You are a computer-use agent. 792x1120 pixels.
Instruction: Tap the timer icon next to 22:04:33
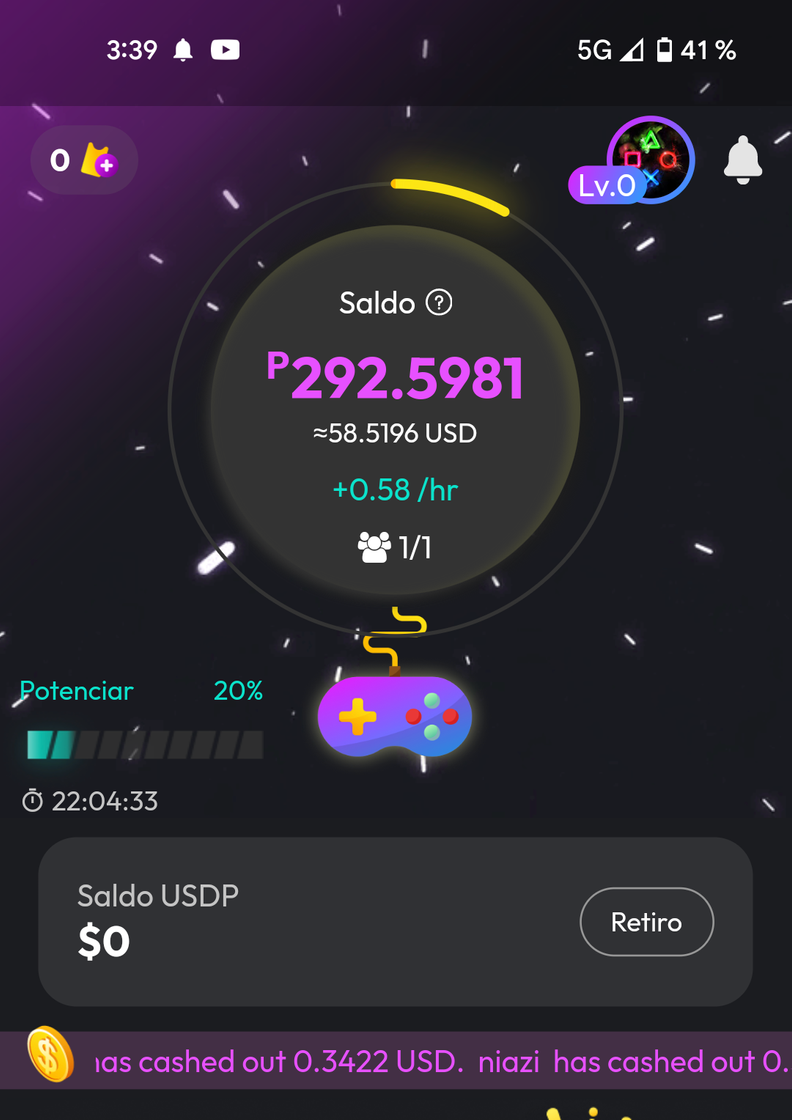tap(33, 800)
